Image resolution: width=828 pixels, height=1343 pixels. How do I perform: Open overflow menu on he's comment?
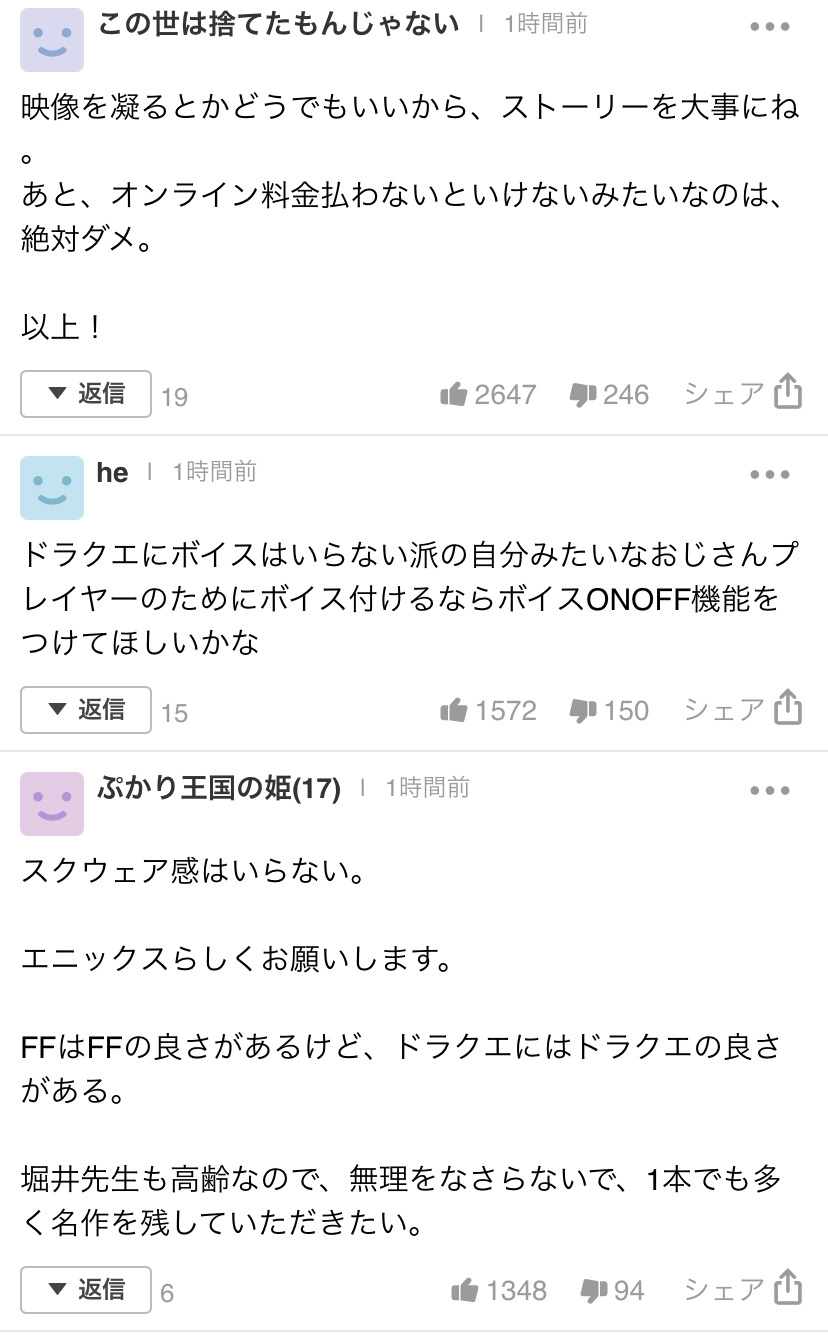tap(770, 475)
